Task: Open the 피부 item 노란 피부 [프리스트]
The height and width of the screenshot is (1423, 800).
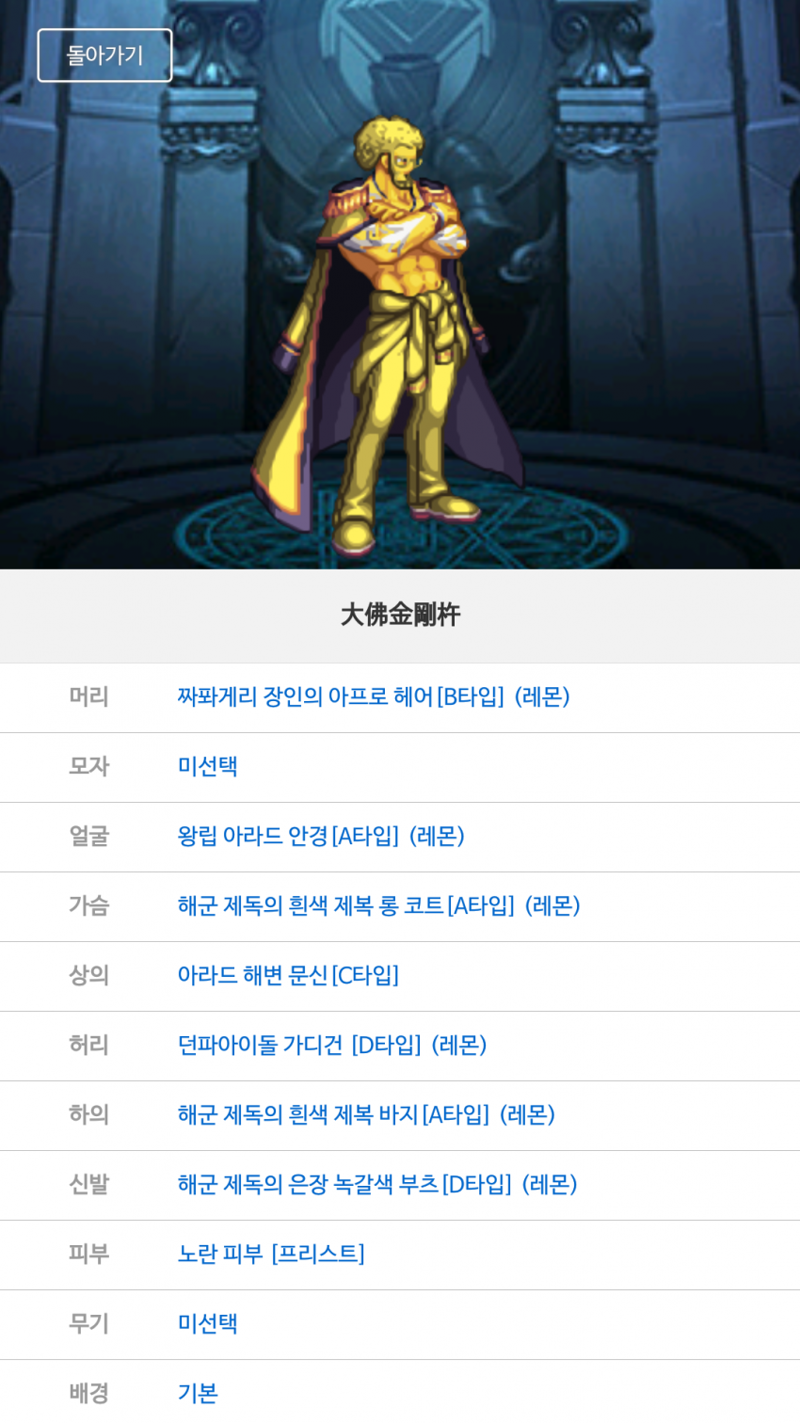Action: pos(270,1254)
